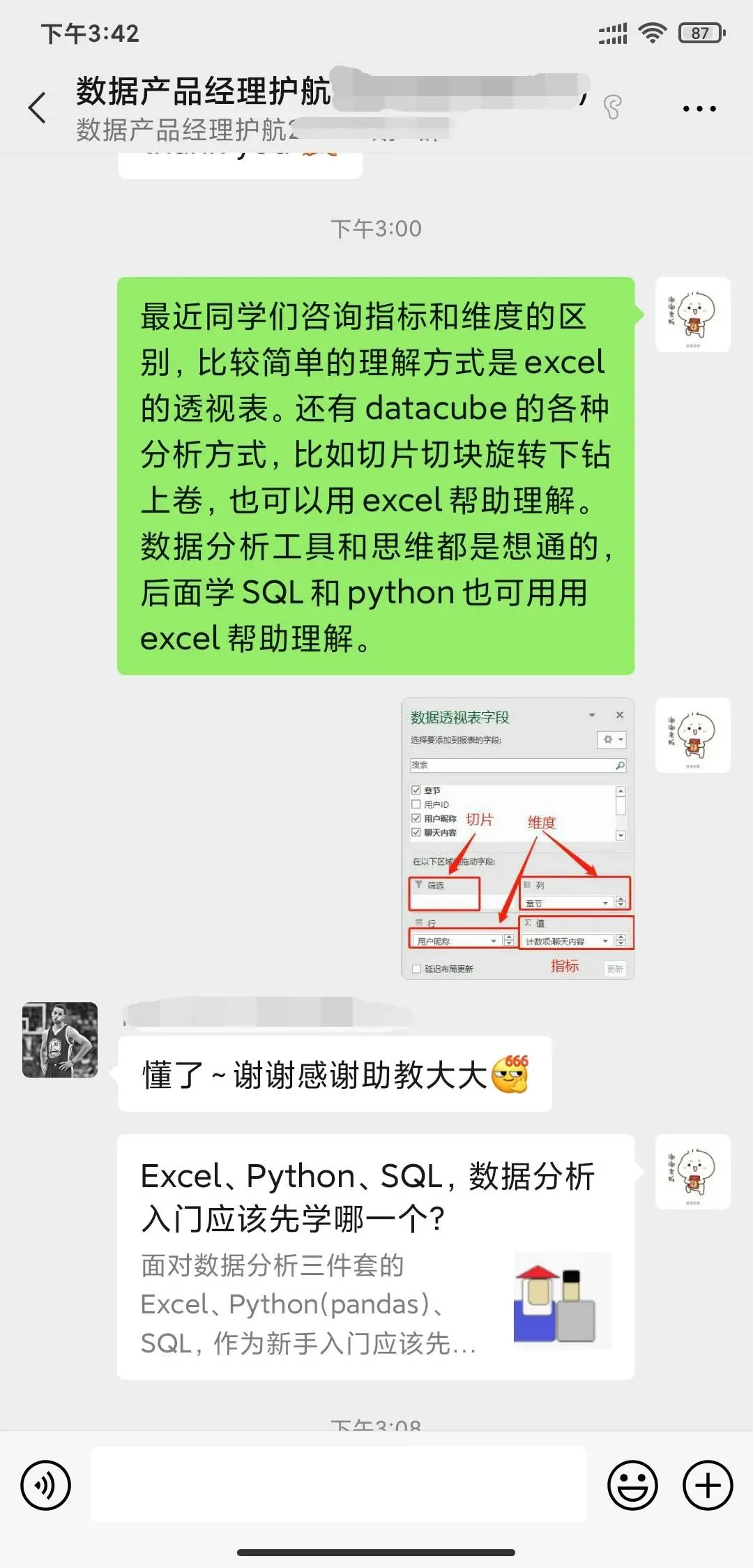Open the plus attachment options

click(x=707, y=1485)
